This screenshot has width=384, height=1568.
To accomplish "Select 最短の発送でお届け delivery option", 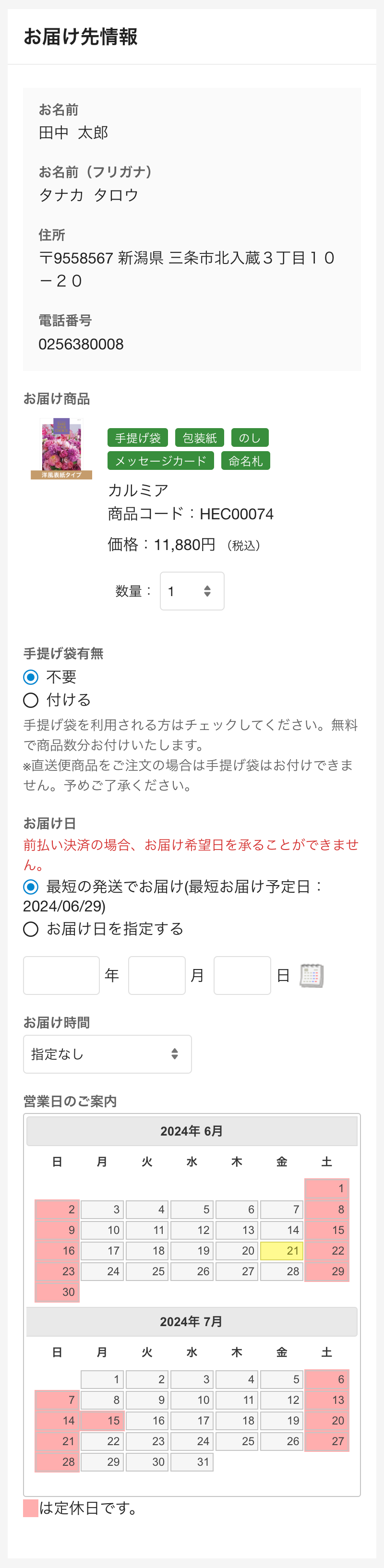I will tap(31, 886).
